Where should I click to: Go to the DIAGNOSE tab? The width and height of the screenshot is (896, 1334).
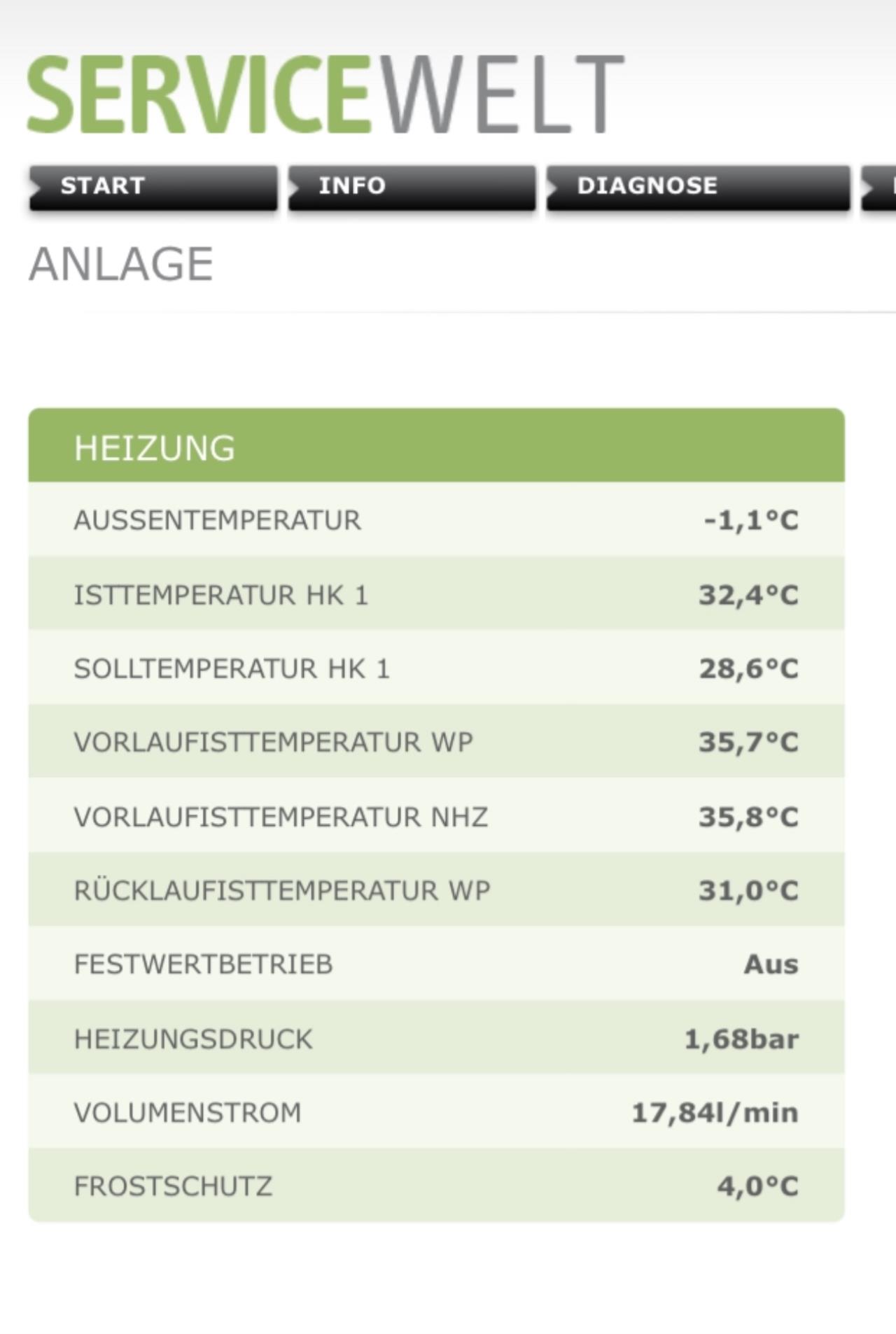pos(697,187)
